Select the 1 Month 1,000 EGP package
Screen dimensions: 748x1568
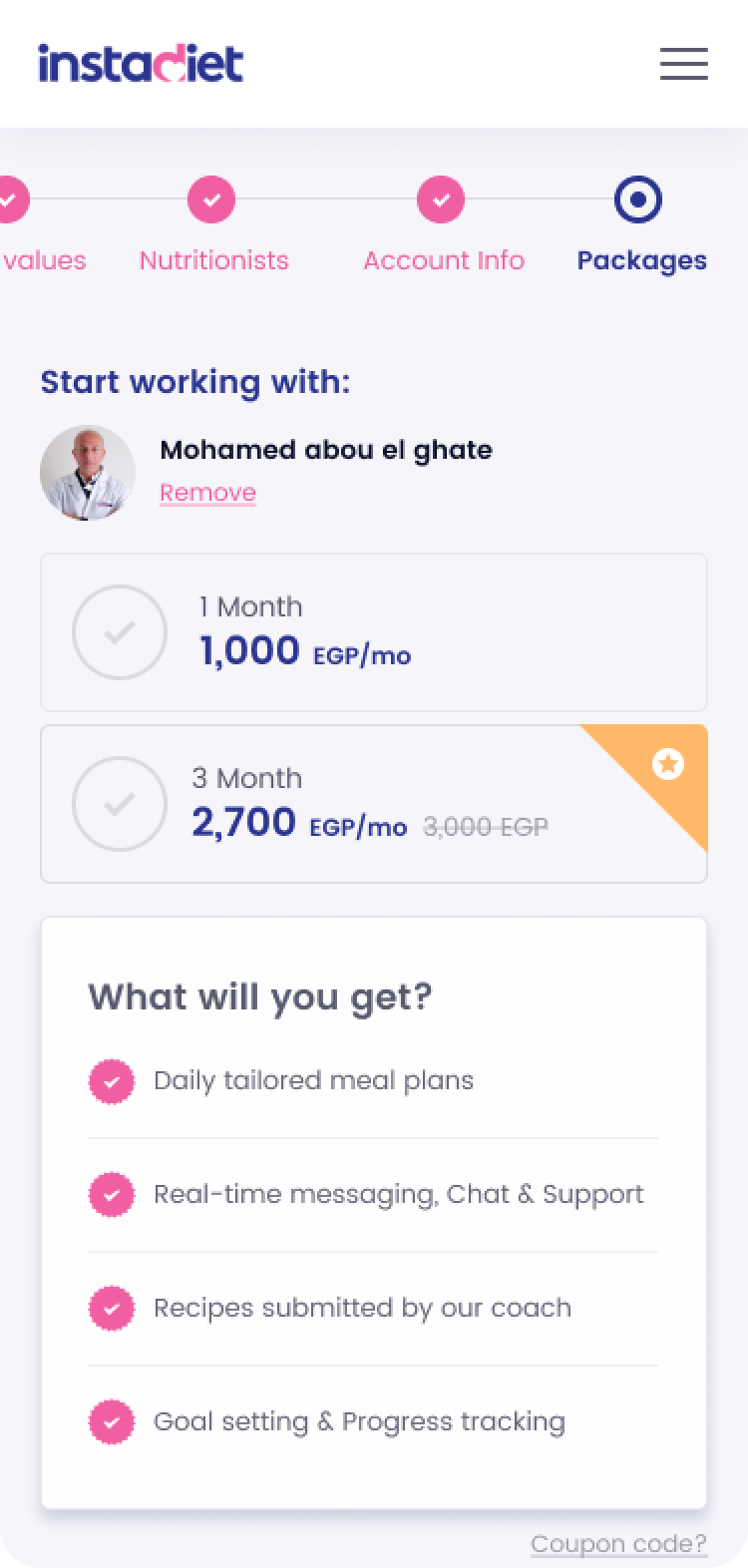point(374,632)
